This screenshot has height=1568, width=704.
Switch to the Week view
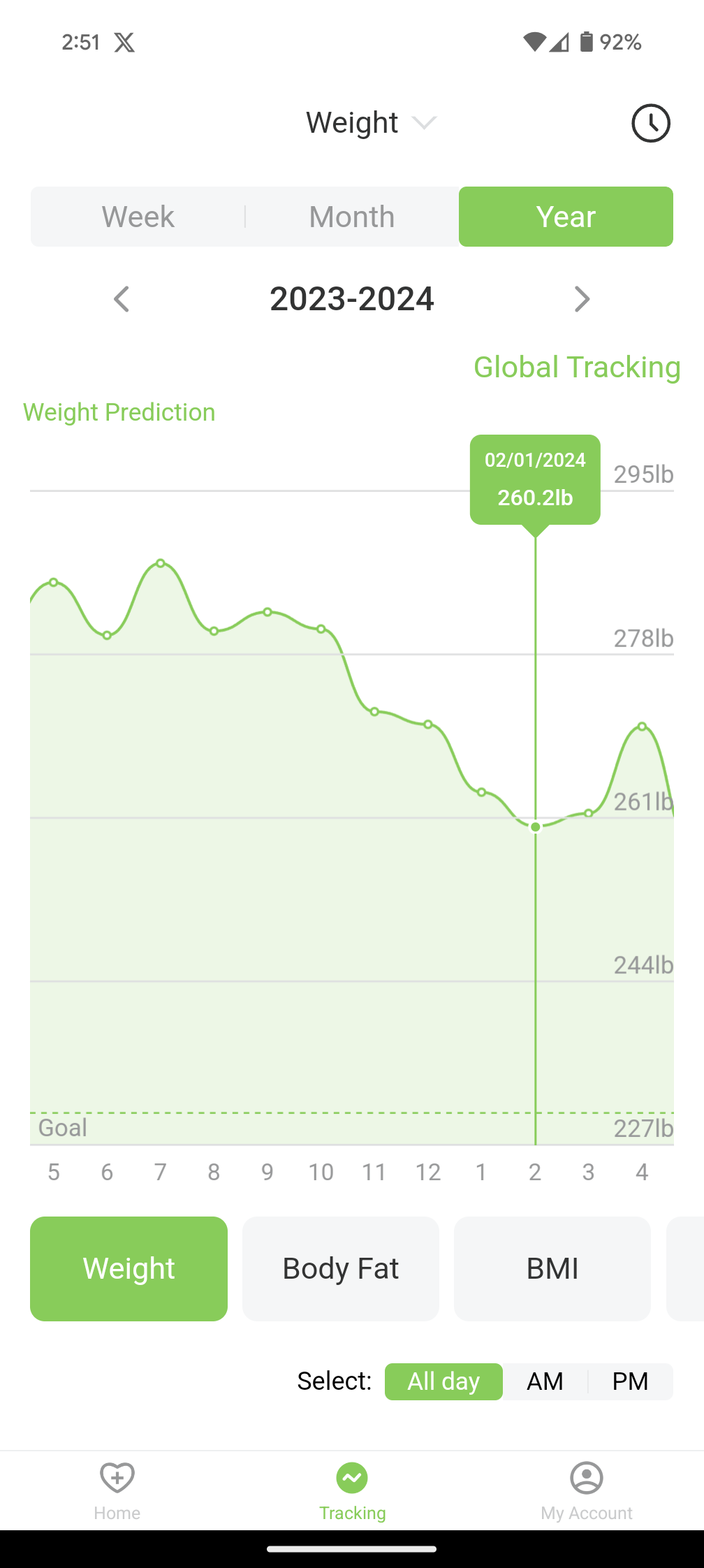click(x=138, y=217)
